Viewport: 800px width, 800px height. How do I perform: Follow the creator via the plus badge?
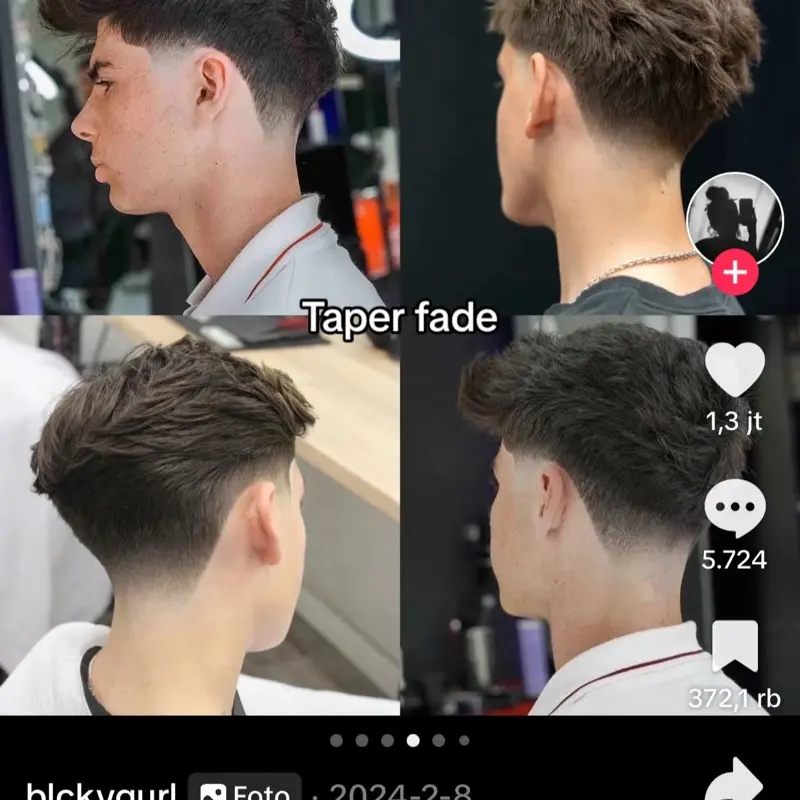pos(736,273)
